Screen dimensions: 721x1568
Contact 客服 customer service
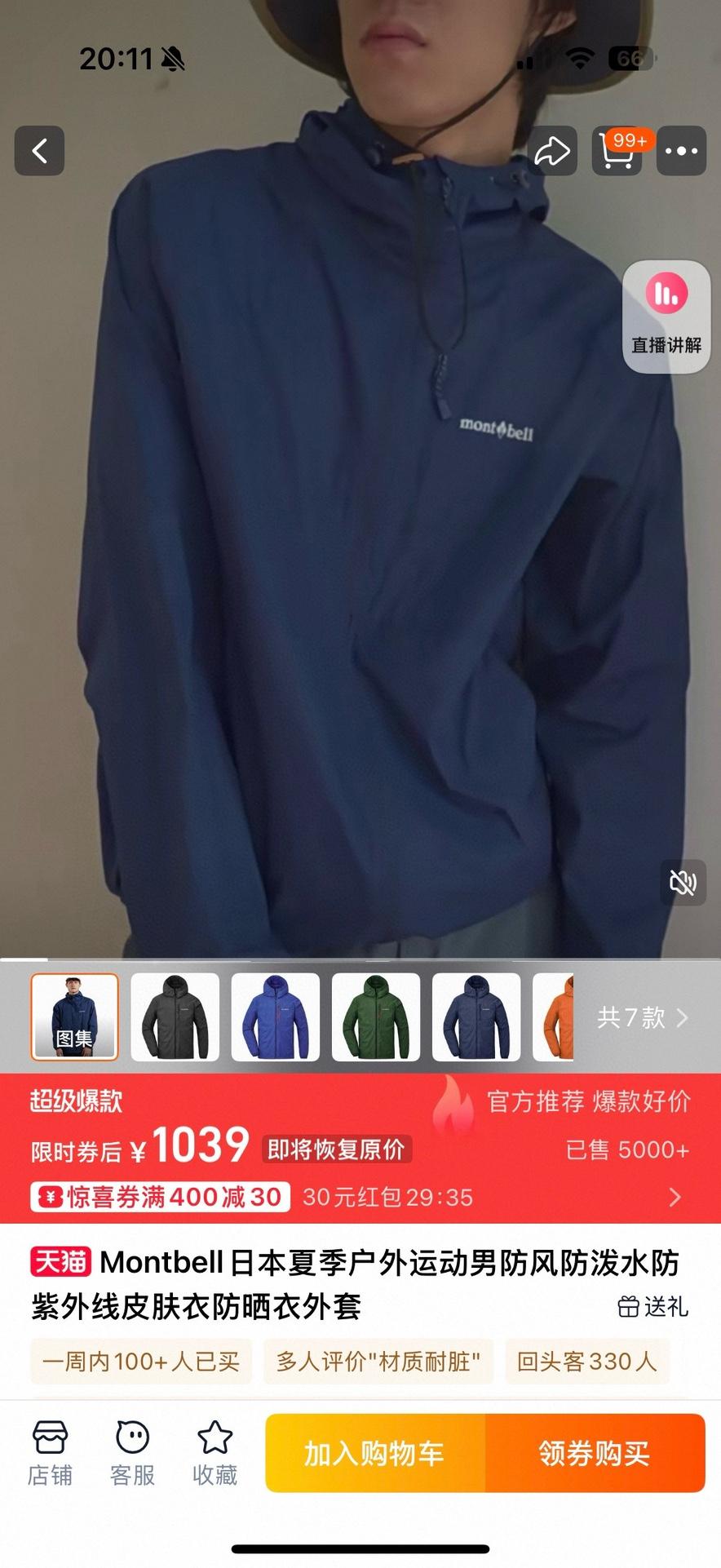point(132,1452)
